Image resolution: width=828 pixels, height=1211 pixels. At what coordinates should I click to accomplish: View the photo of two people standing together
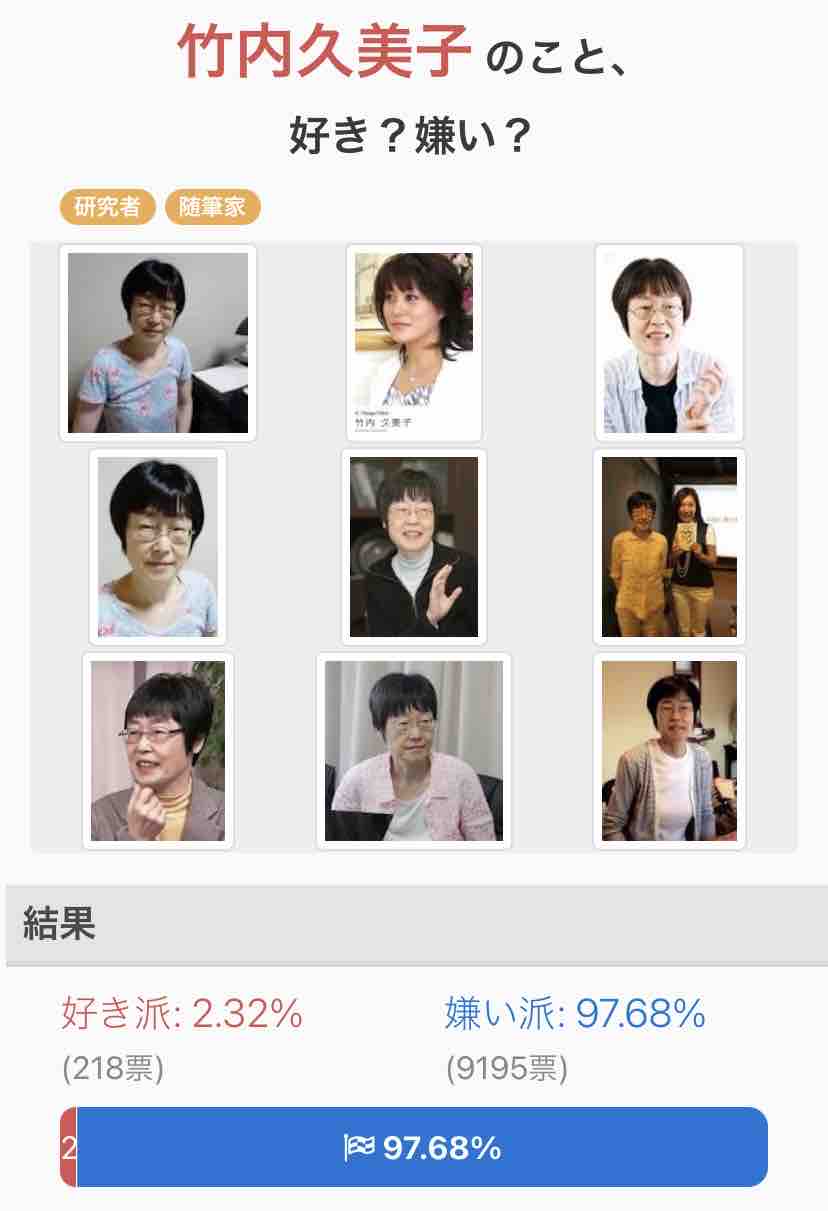tap(669, 547)
